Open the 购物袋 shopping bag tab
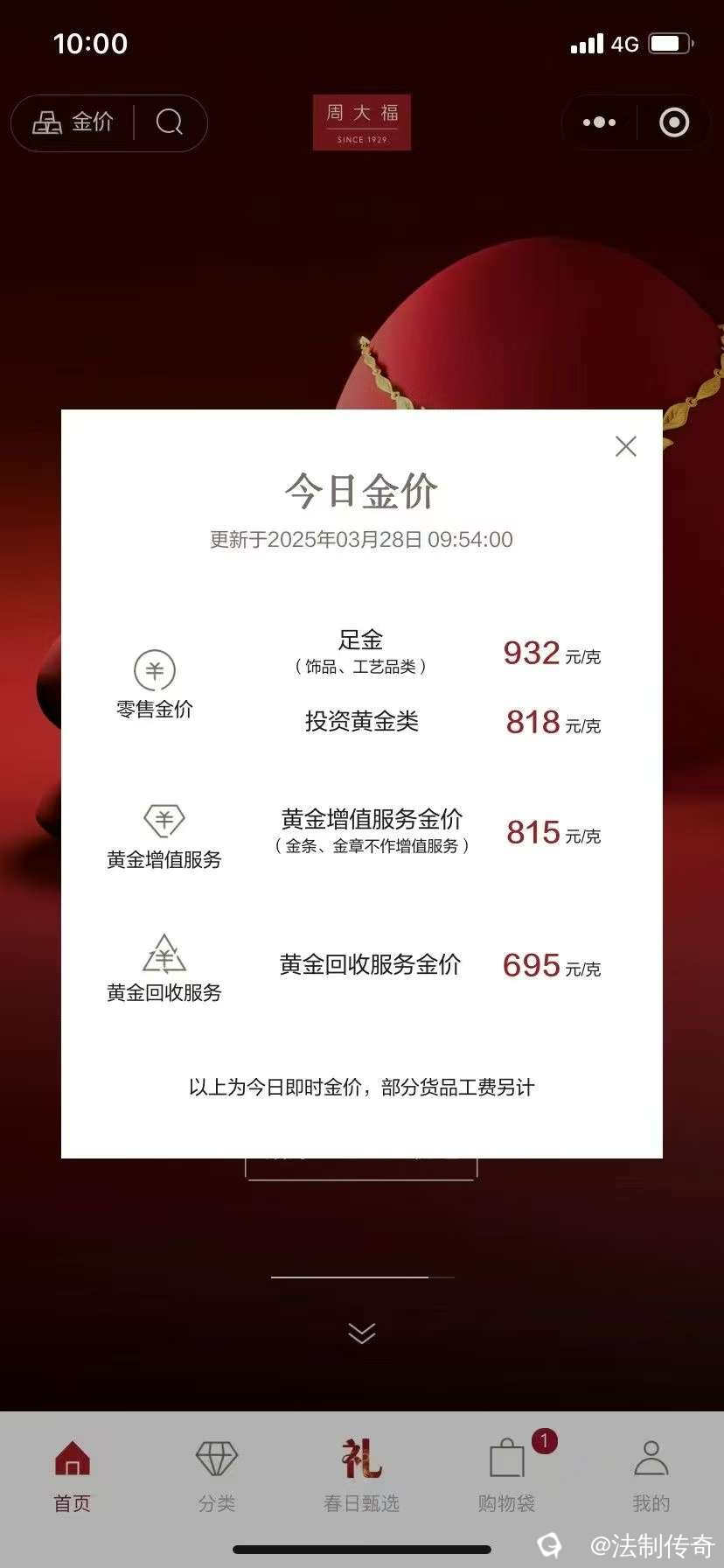Viewport: 724px width, 1568px height. (x=507, y=1475)
